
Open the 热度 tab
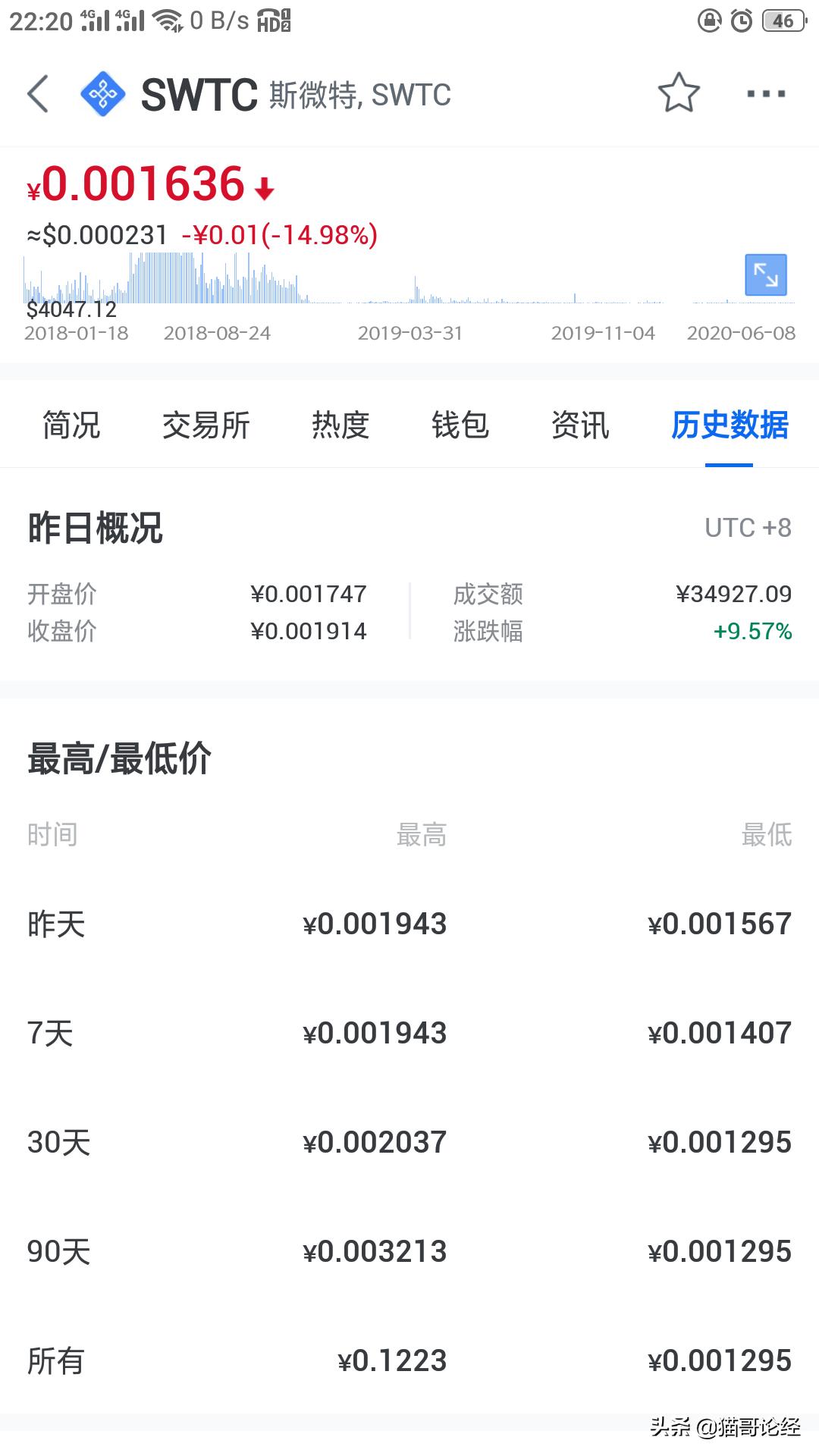[340, 425]
